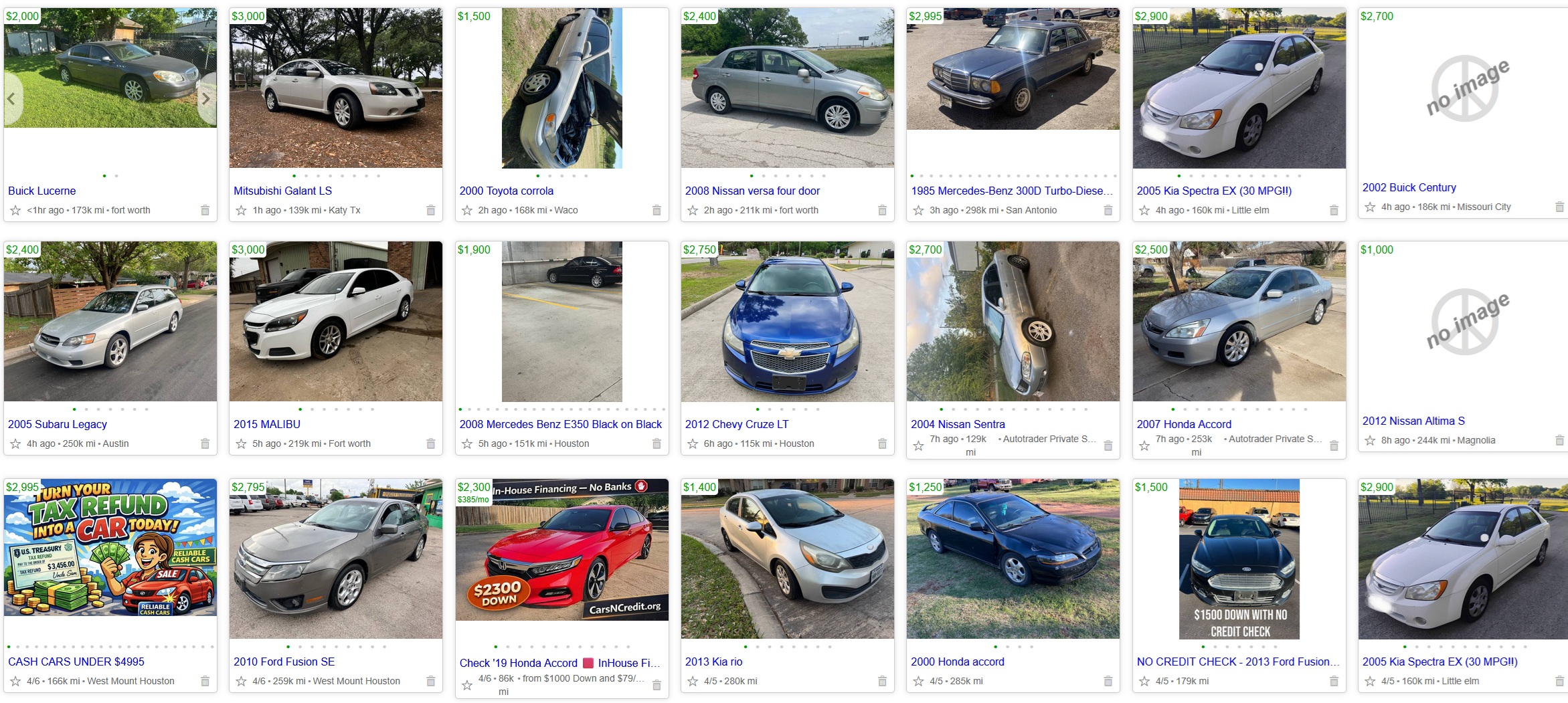Delete the 2005 Kia Spectra Little elm posting
The width and height of the screenshot is (1568, 703).
(x=1334, y=210)
